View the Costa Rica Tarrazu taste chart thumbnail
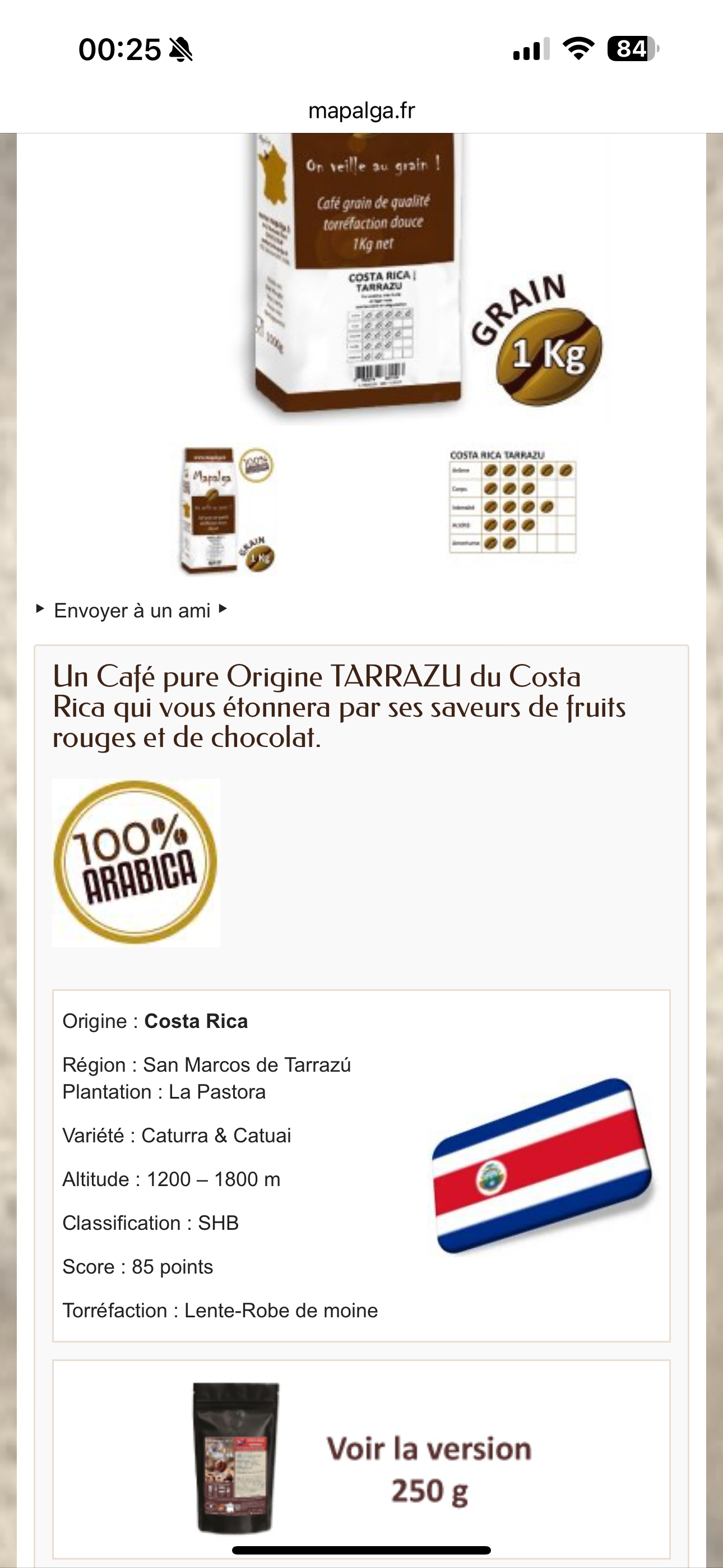The image size is (723, 1568). pyautogui.click(x=512, y=503)
